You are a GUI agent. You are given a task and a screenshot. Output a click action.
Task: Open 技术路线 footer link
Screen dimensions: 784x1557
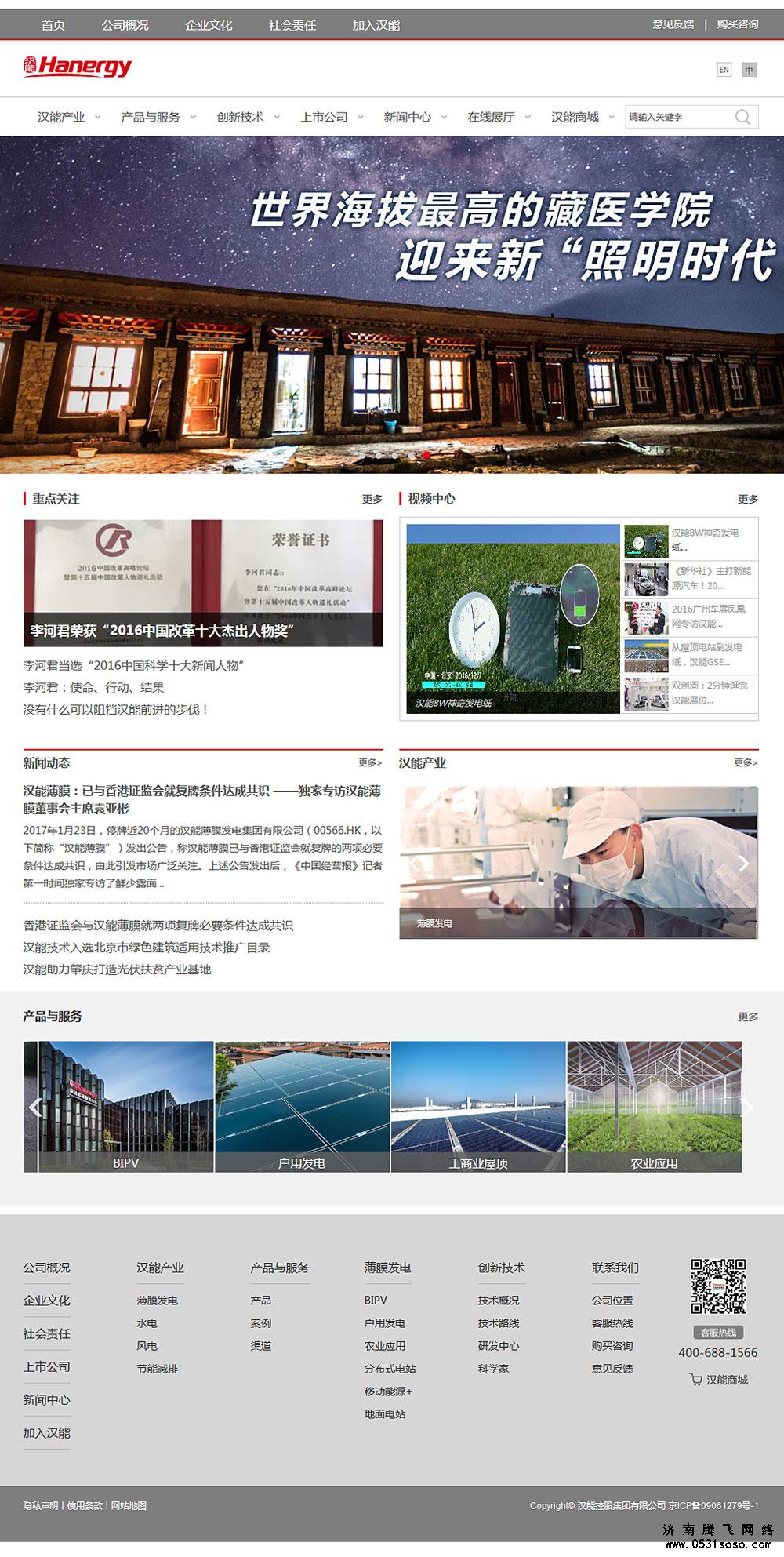click(499, 1323)
